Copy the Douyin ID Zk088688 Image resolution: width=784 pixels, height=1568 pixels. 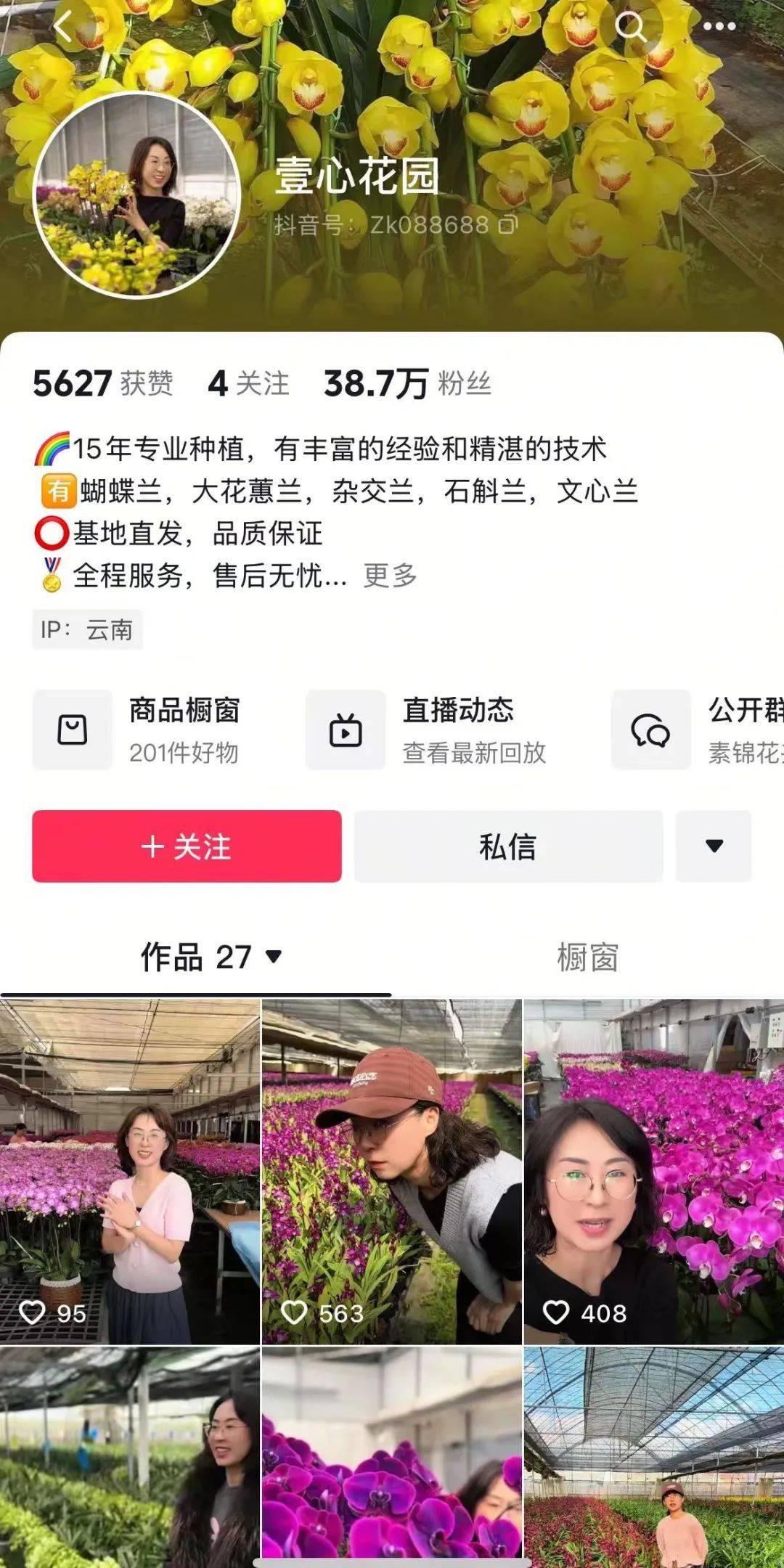508,224
